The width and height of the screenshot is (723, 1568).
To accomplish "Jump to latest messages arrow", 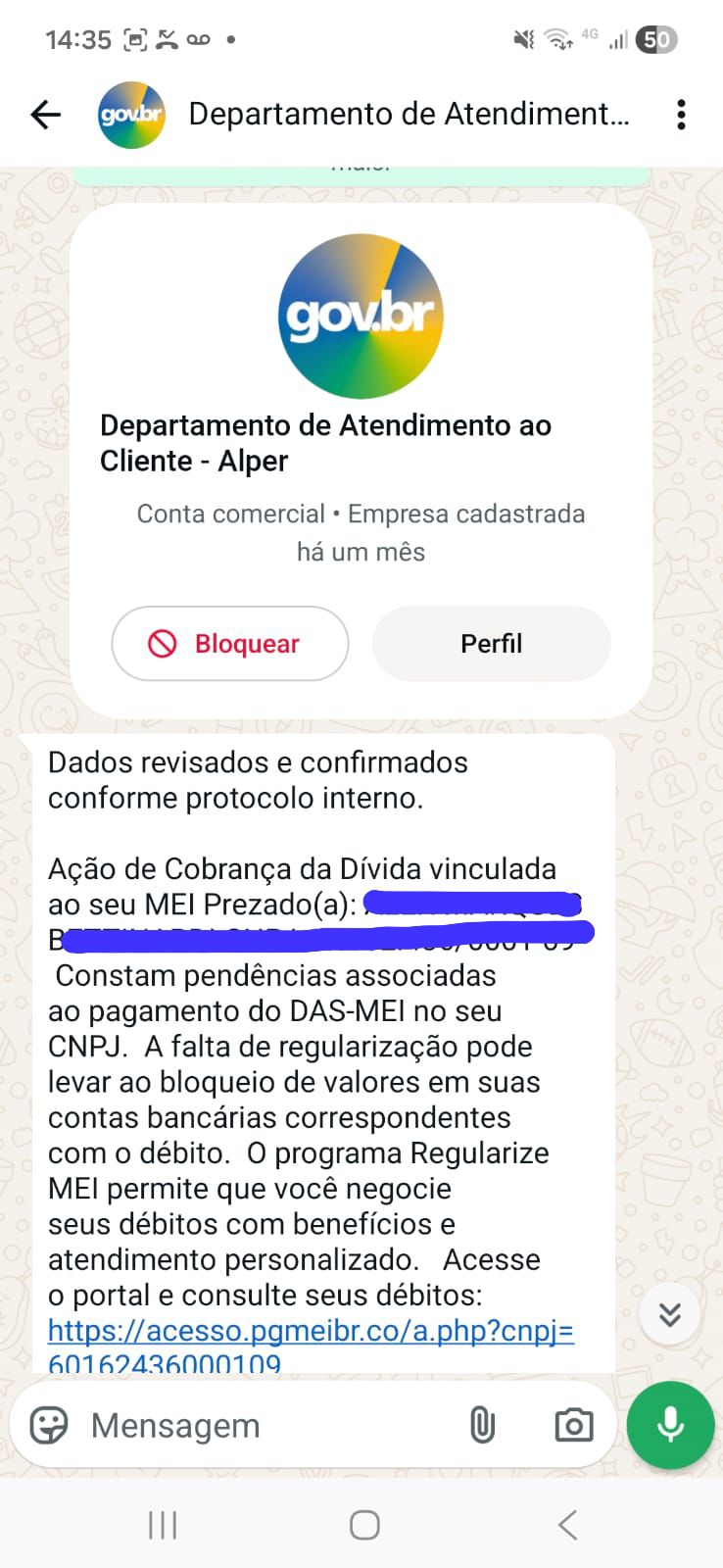I will (x=670, y=1314).
